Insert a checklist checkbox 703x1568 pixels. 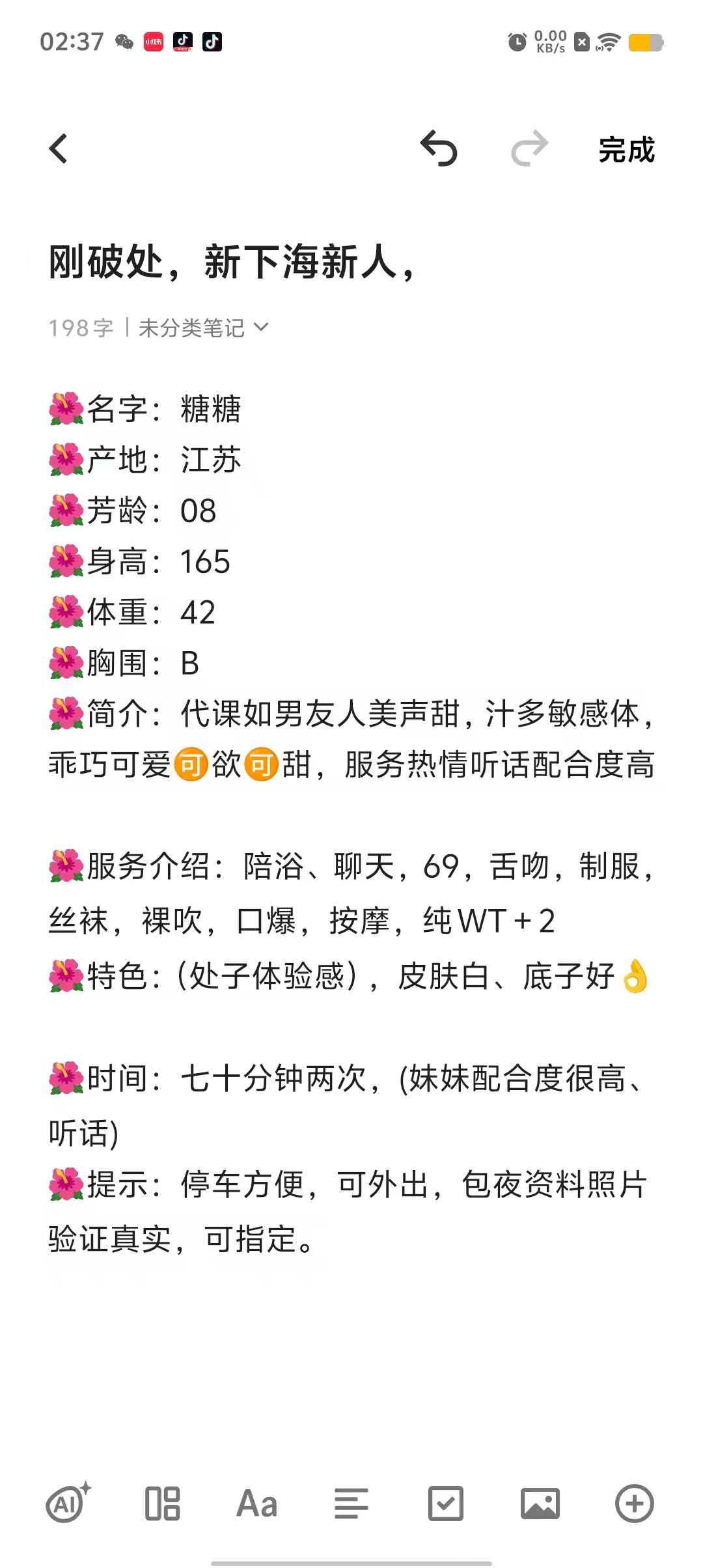(446, 1504)
